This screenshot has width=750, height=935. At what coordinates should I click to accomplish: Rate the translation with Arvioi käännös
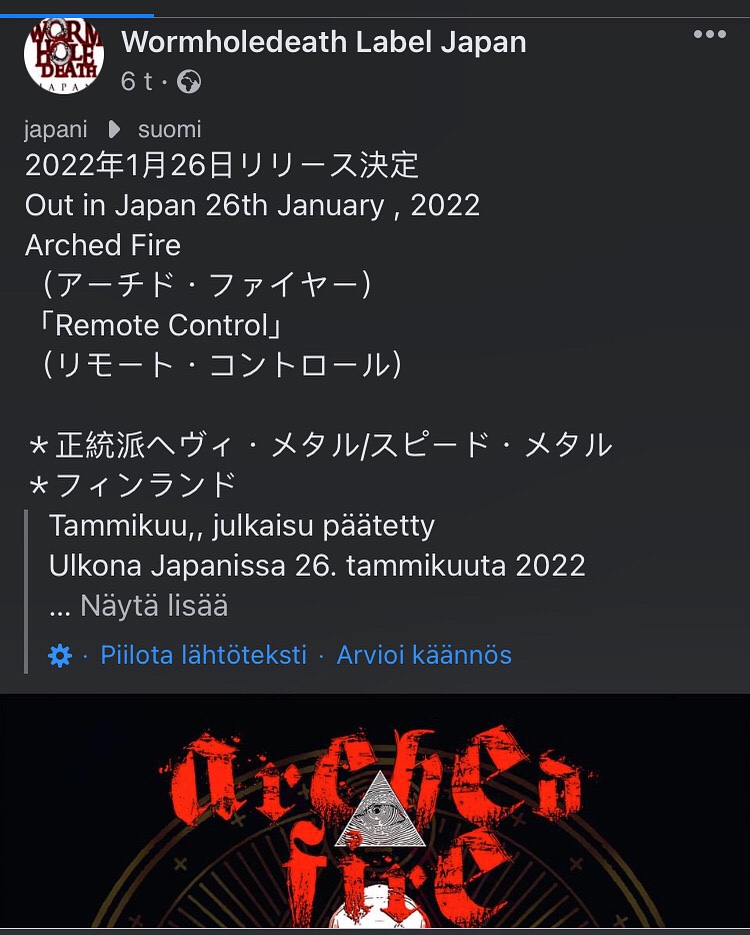424,656
